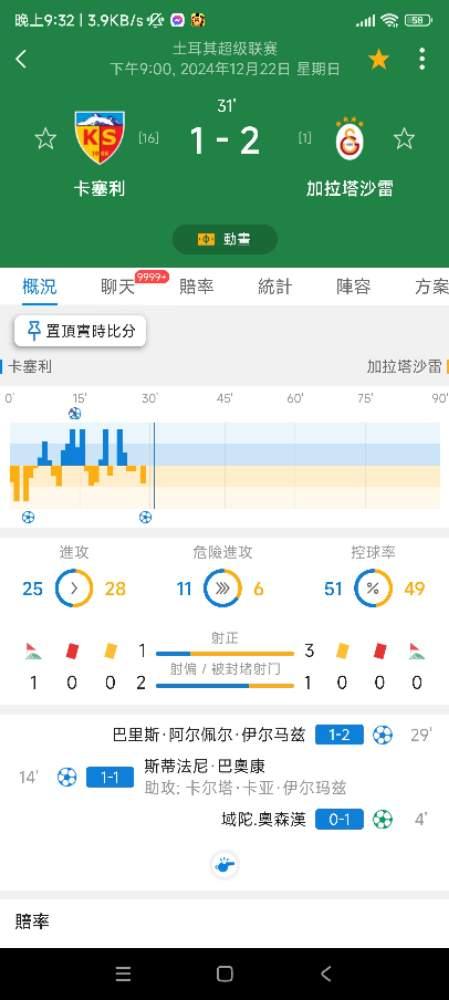Tap the system home button
Image resolution: width=449 pixels, height=1000 pixels.
[x=224, y=973]
